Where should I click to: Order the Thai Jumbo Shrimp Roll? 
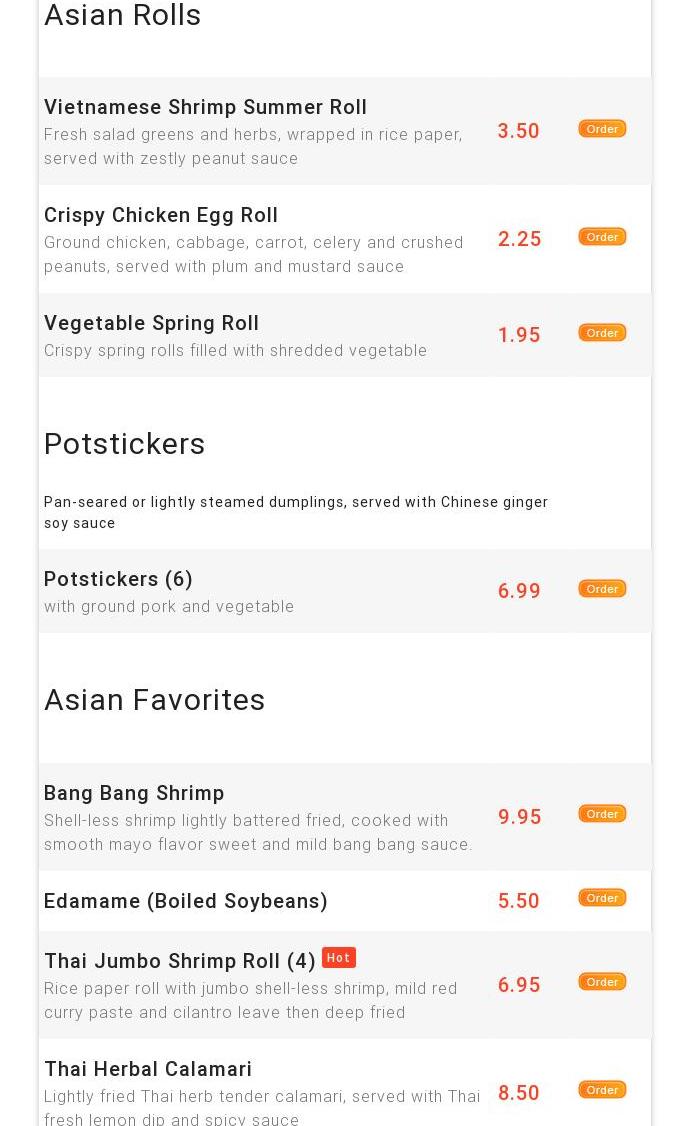pos(602,982)
